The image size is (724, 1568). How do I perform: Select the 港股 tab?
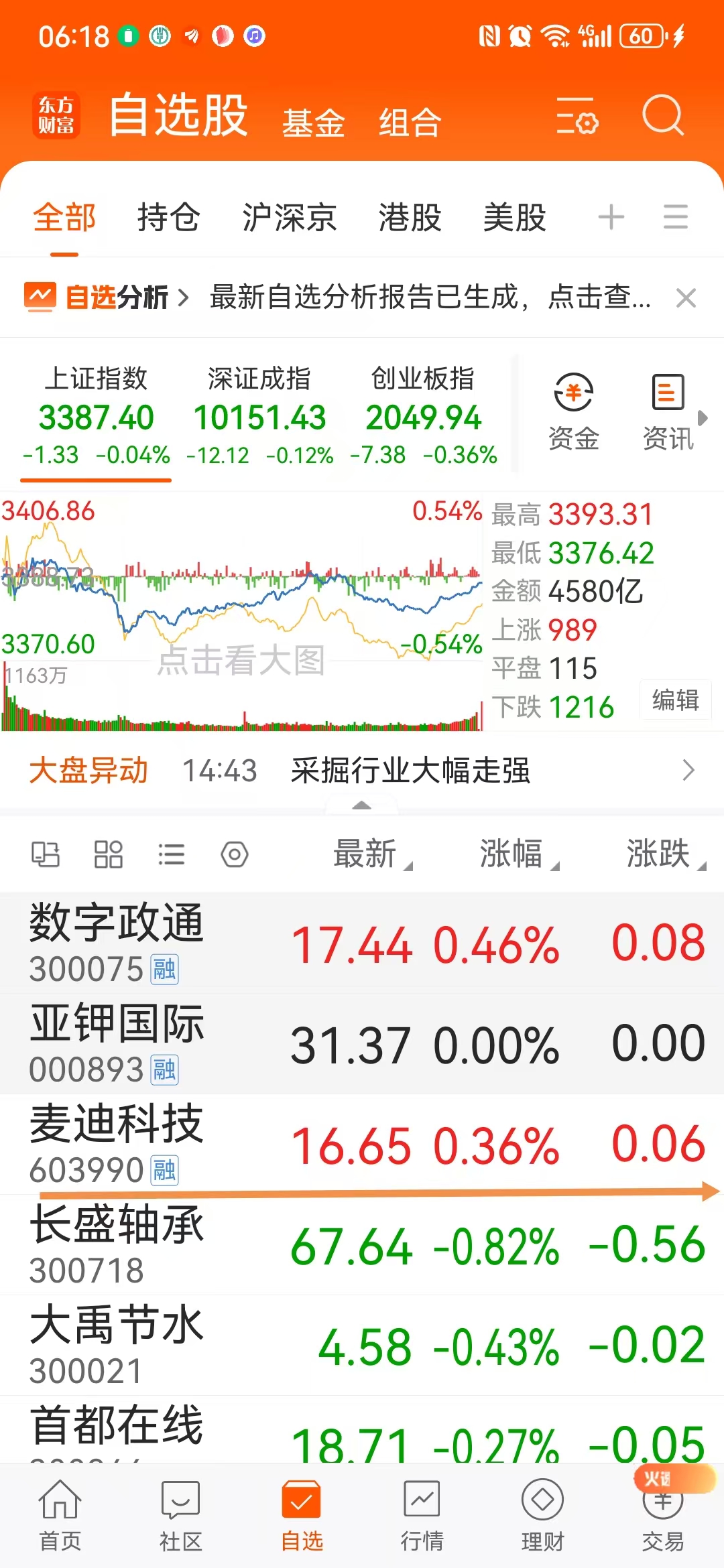click(410, 217)
